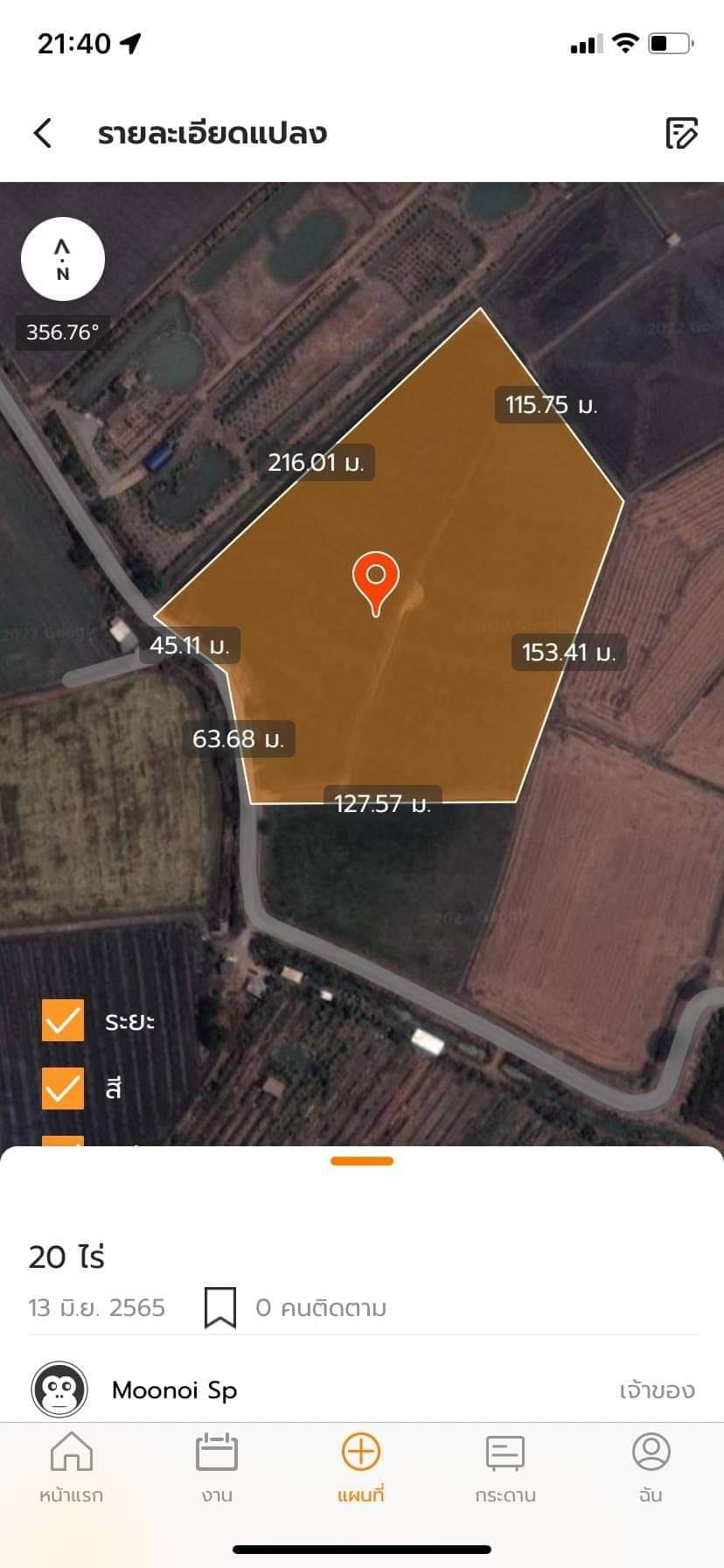Bookmark this land plot
The image size is (724, 1568).
click(x=220, y=1307)
